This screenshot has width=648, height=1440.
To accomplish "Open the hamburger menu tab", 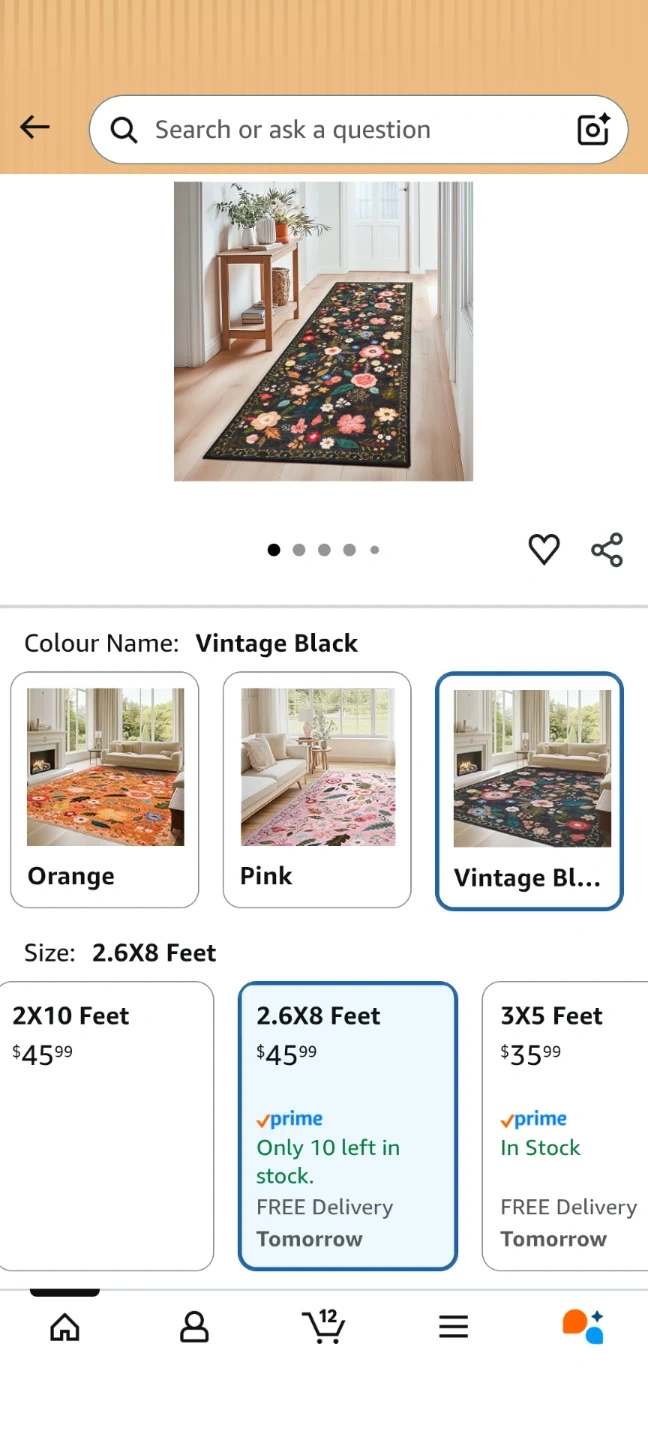I will click(x=453, y=1327).
